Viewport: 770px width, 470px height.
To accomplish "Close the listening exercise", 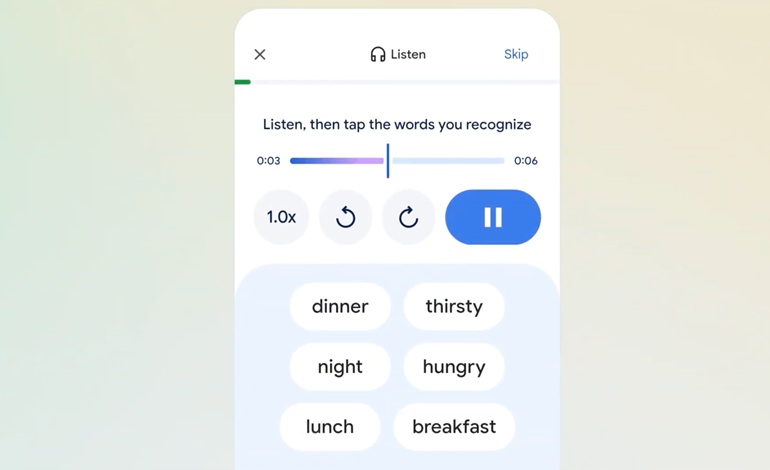I will pos(260,54).
